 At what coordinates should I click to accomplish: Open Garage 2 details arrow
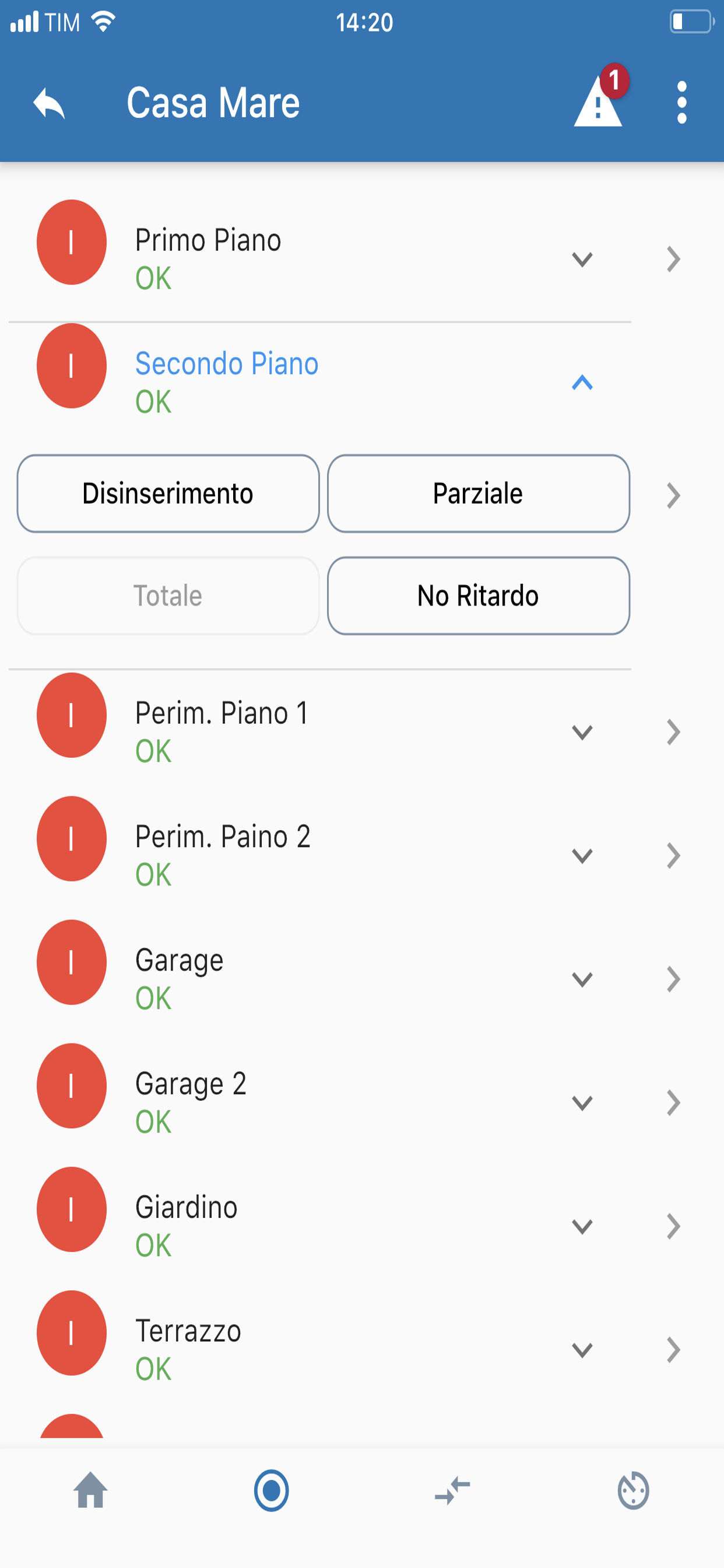tap(673, 1103)
